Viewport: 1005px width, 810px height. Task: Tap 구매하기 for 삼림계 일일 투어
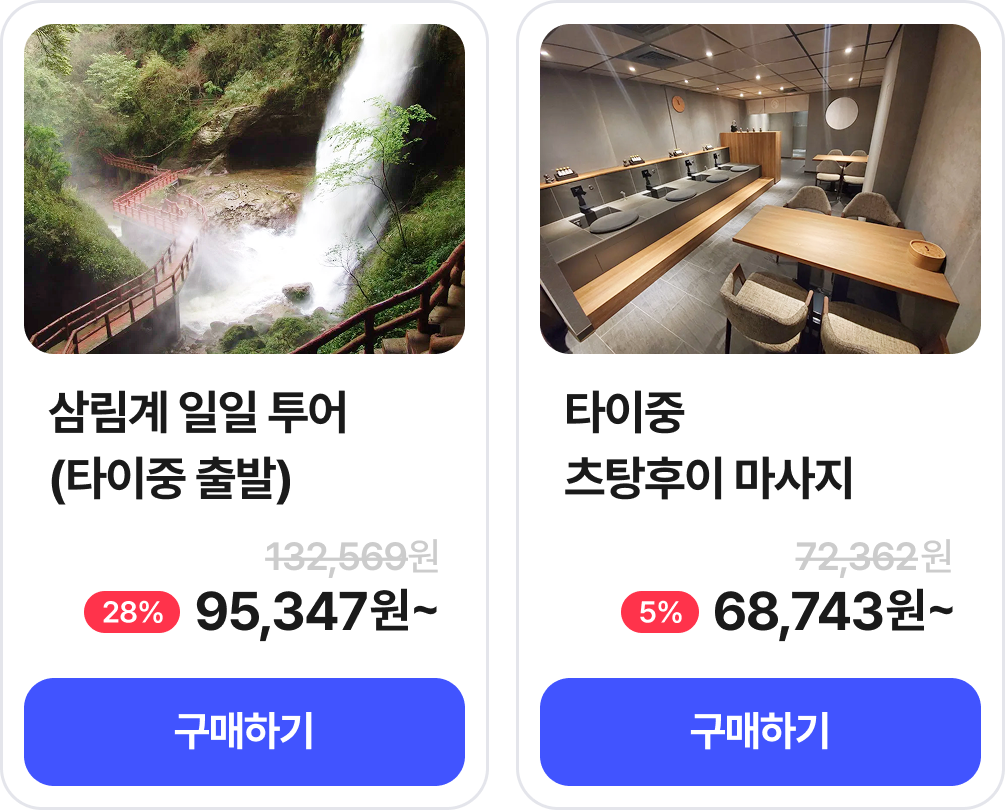[244, 732]
